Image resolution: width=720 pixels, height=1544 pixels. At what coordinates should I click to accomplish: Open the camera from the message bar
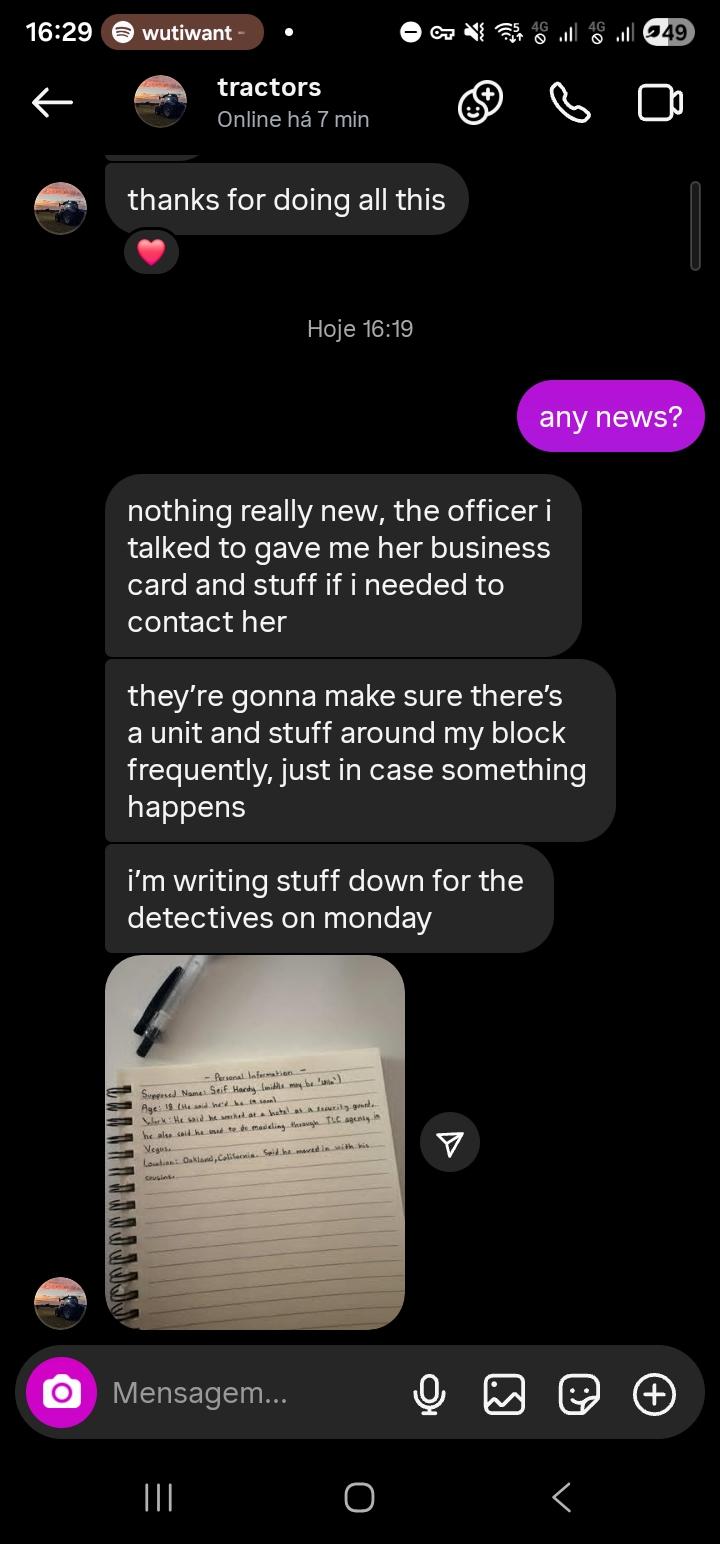62,1393
